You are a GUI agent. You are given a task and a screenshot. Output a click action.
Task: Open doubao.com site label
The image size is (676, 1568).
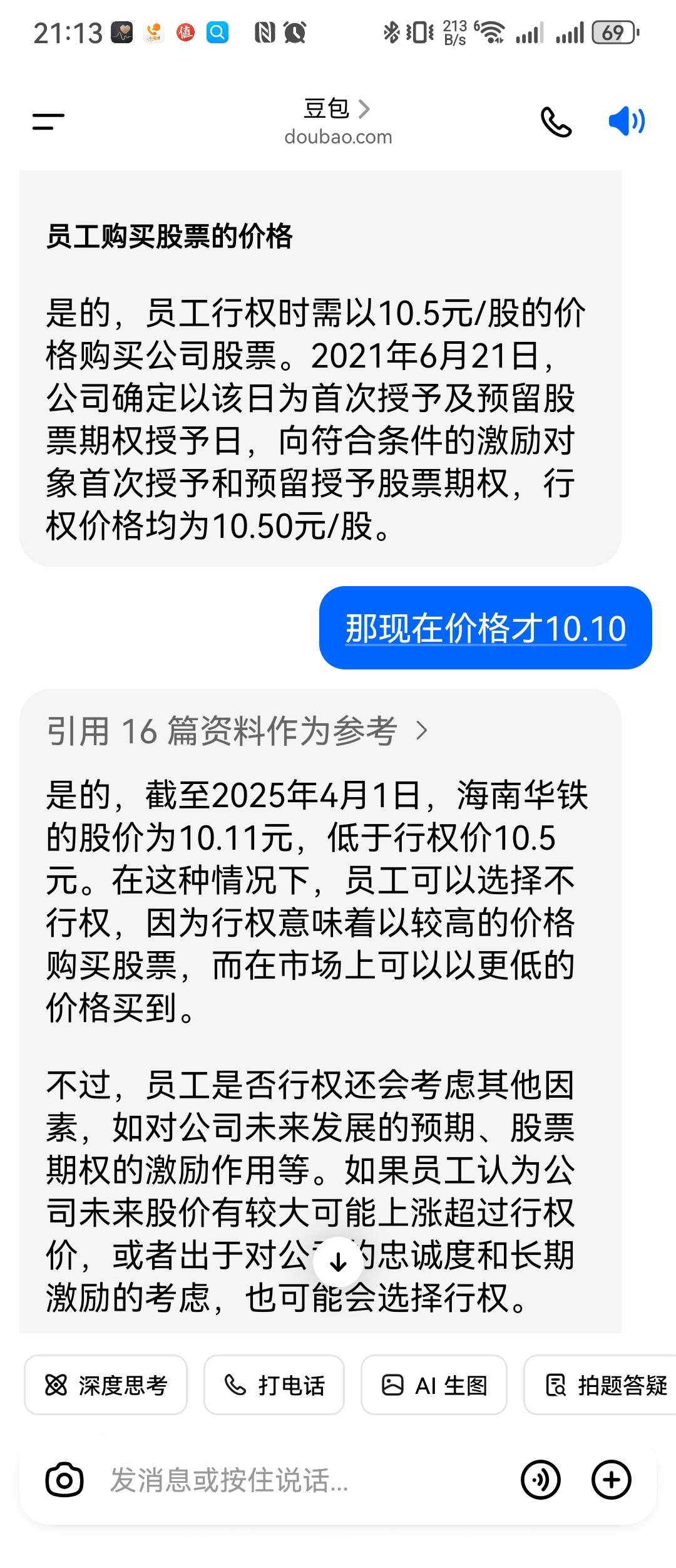[338, 137]
